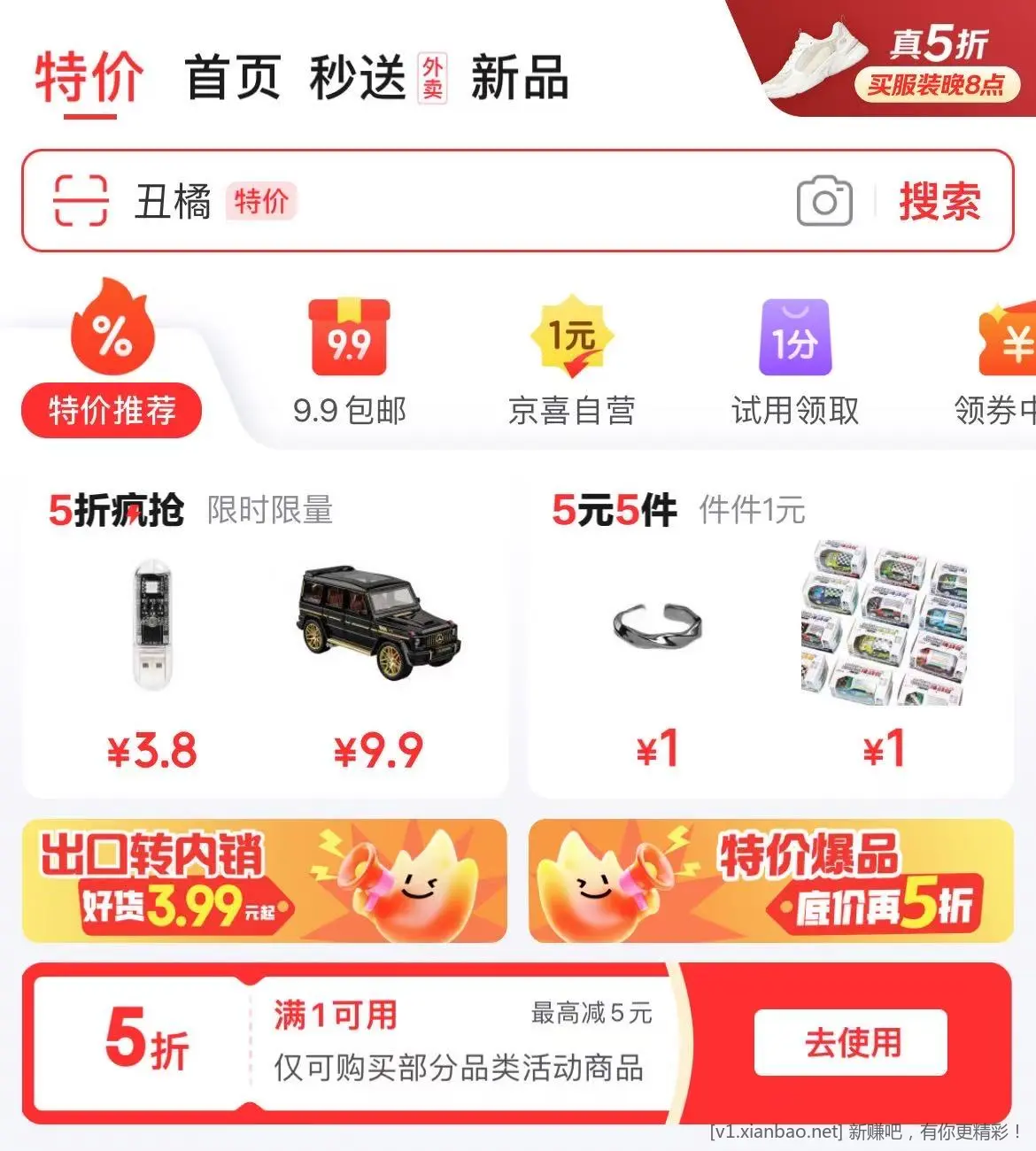The height and width of the screenshot is (1151, 1036).
Task: Tap the 搜索 button
Action: point(939,201)
